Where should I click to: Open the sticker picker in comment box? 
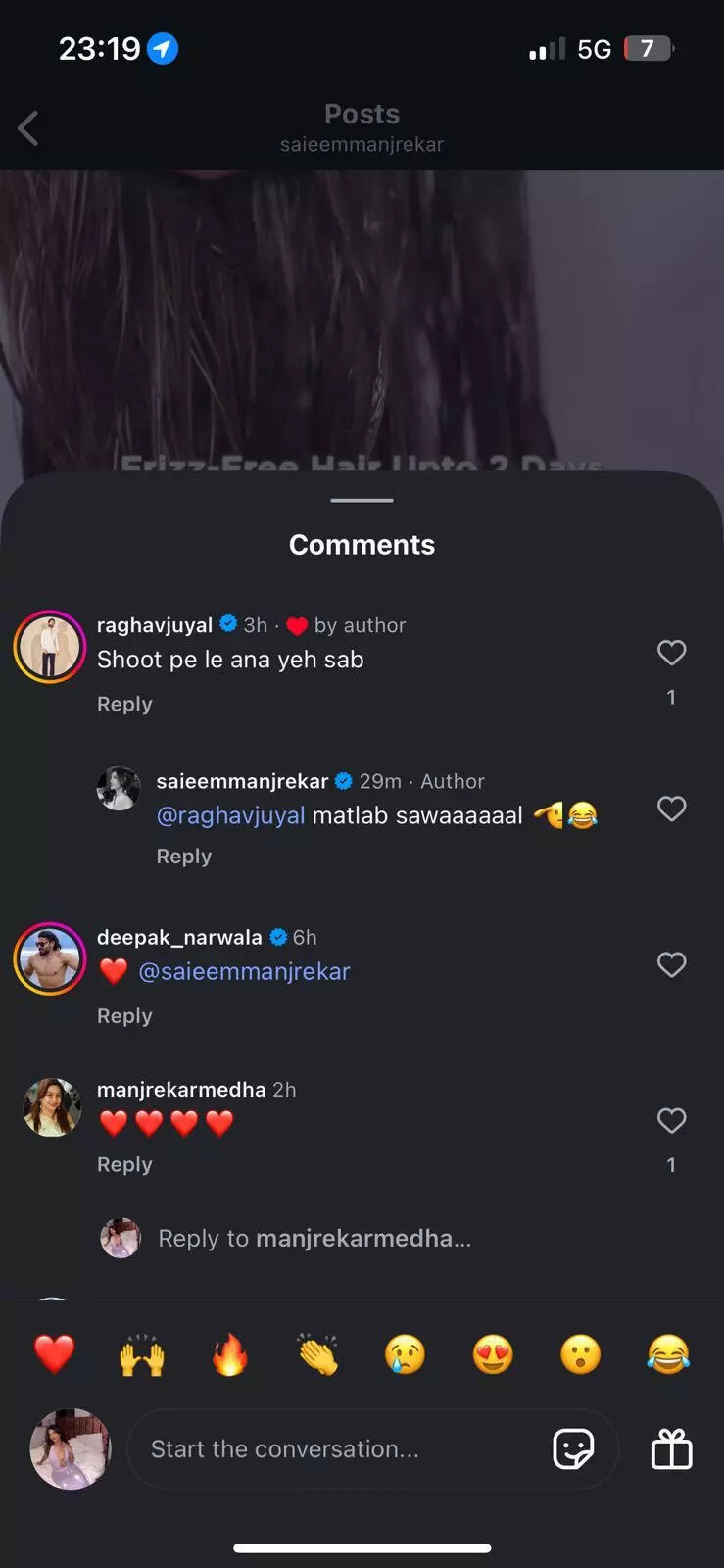tap(573, 1449)
